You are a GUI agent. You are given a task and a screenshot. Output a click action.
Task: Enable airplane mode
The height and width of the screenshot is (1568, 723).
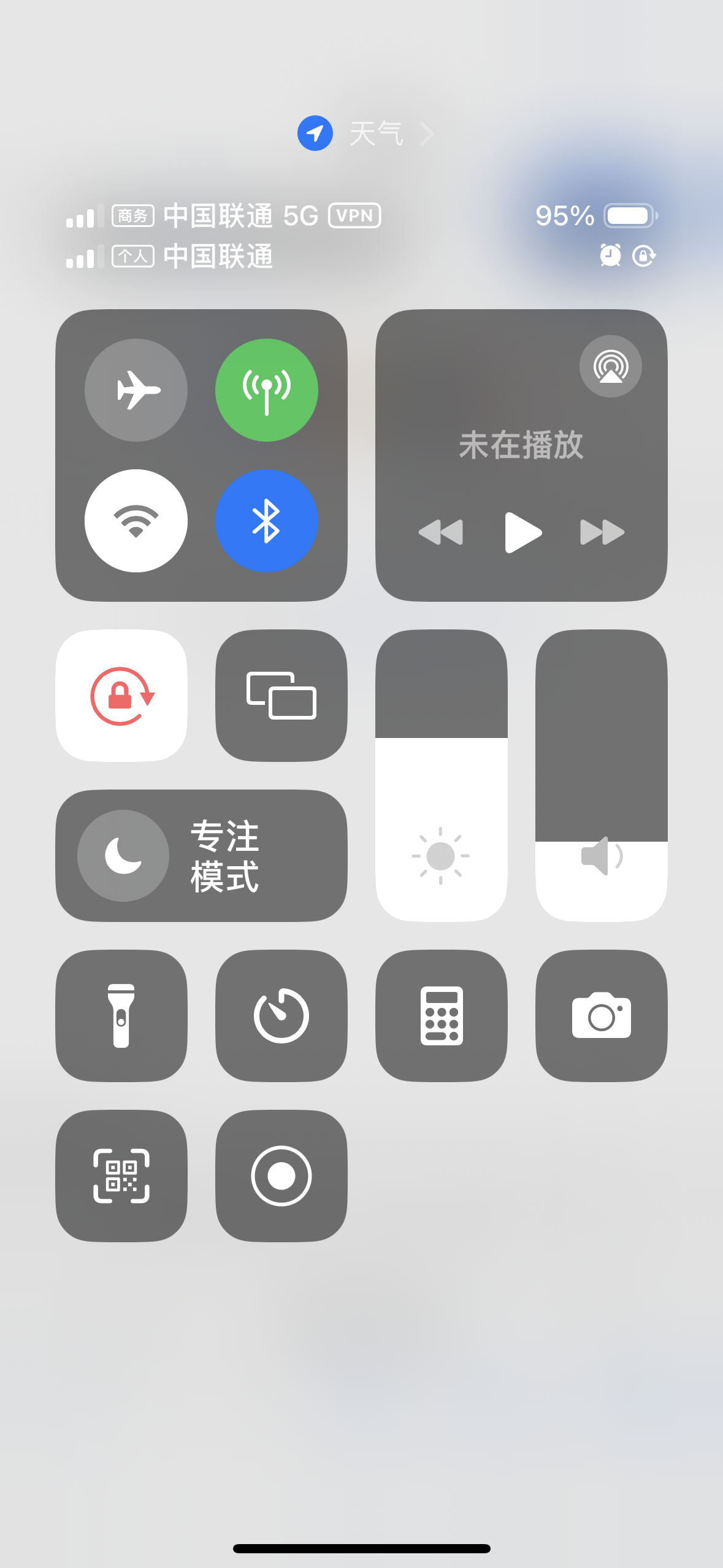[x=136, y=390]
